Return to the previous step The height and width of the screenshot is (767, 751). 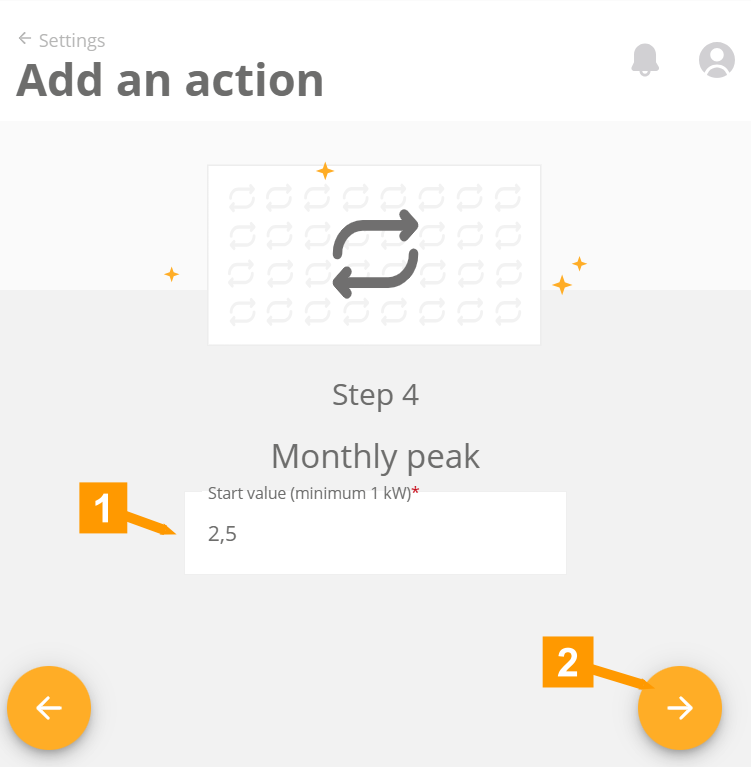click(x=49, y=708)
